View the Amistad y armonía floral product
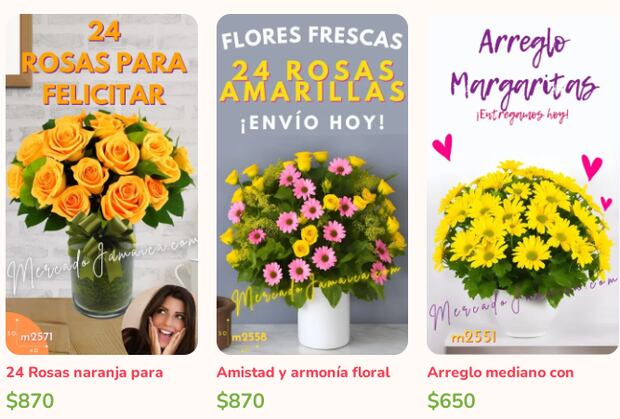Viewport: 620px width, 419px height. pyautogui.click(x=312, y=185)
